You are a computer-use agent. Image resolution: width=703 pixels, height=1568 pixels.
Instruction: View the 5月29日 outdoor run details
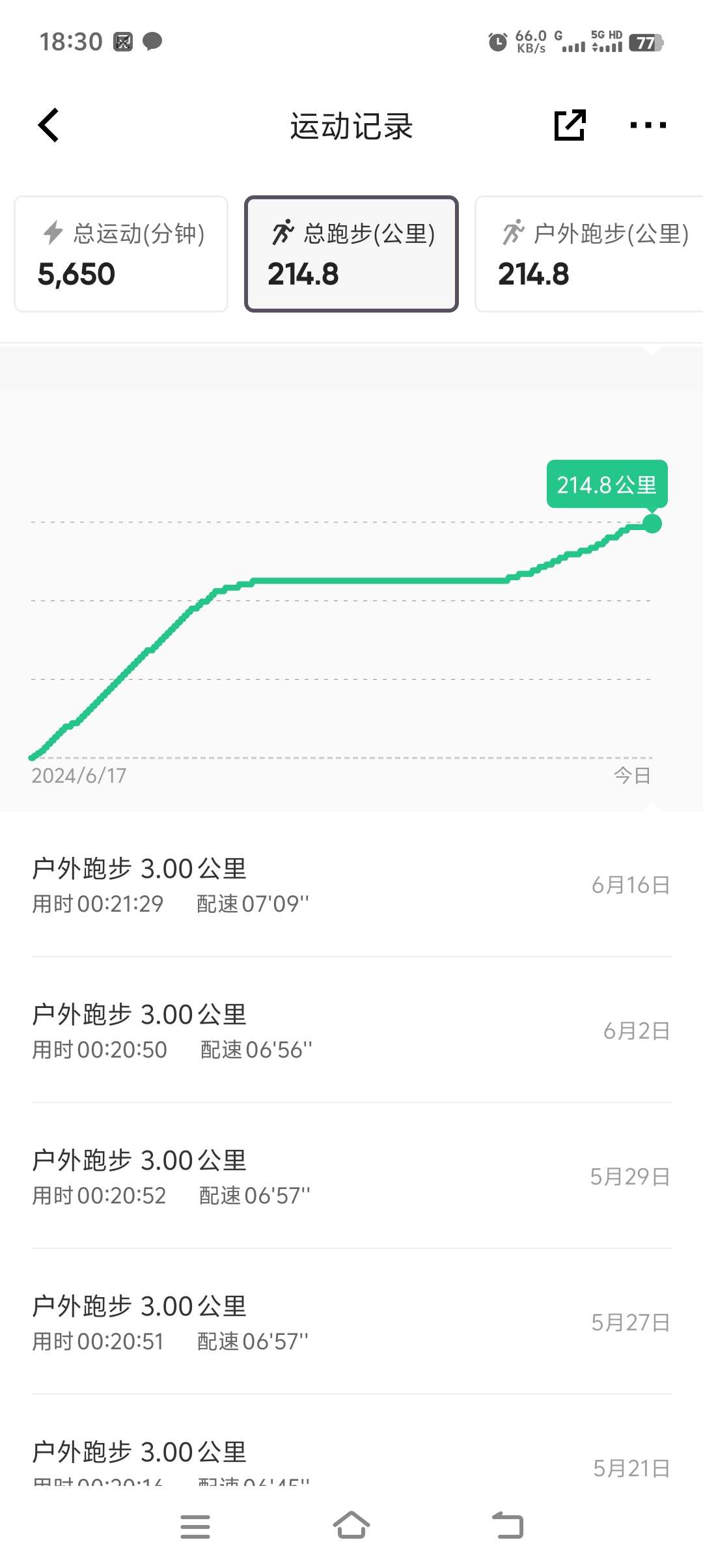(351, 1176)
